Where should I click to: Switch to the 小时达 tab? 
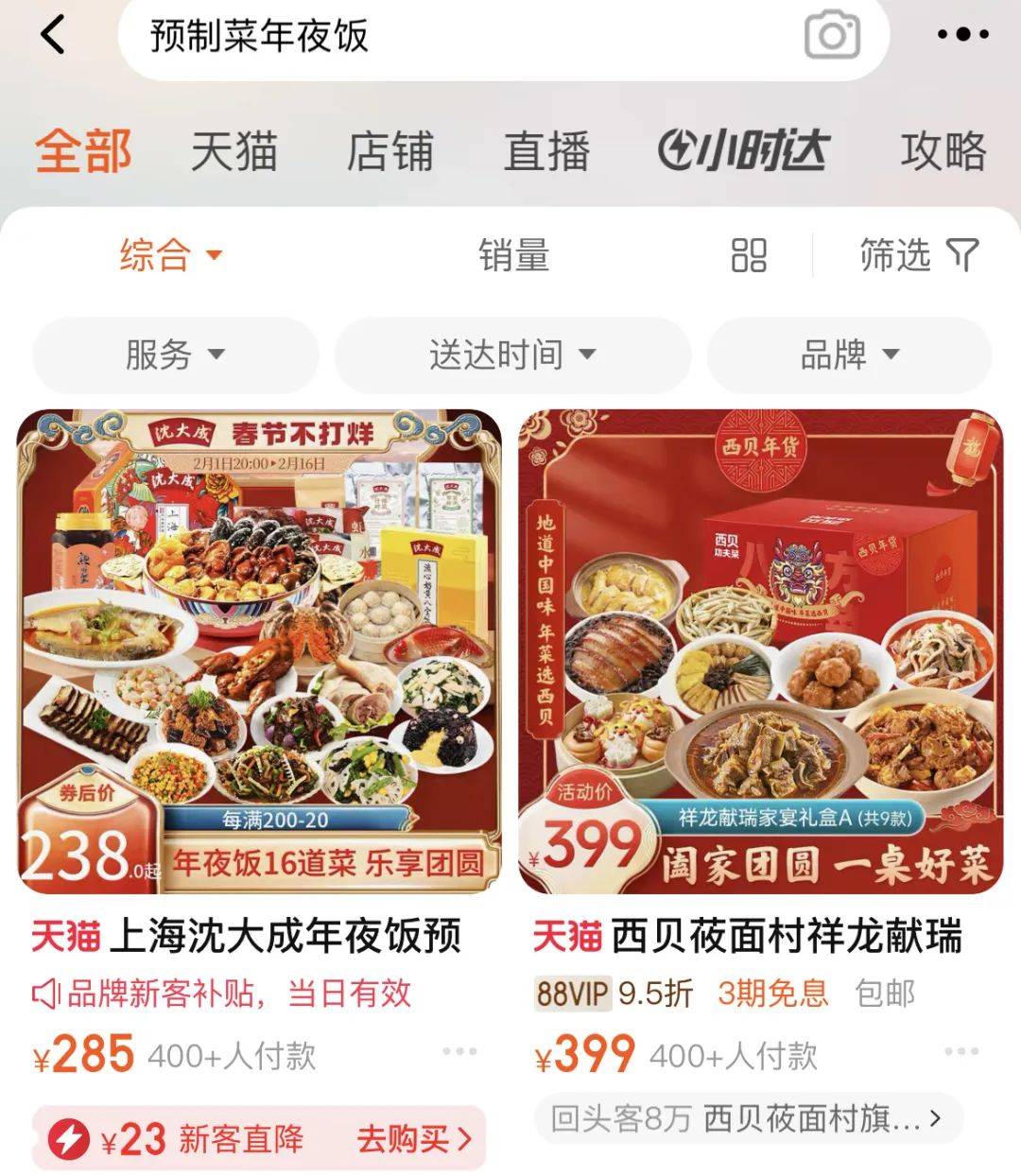(x=743, y=151)
